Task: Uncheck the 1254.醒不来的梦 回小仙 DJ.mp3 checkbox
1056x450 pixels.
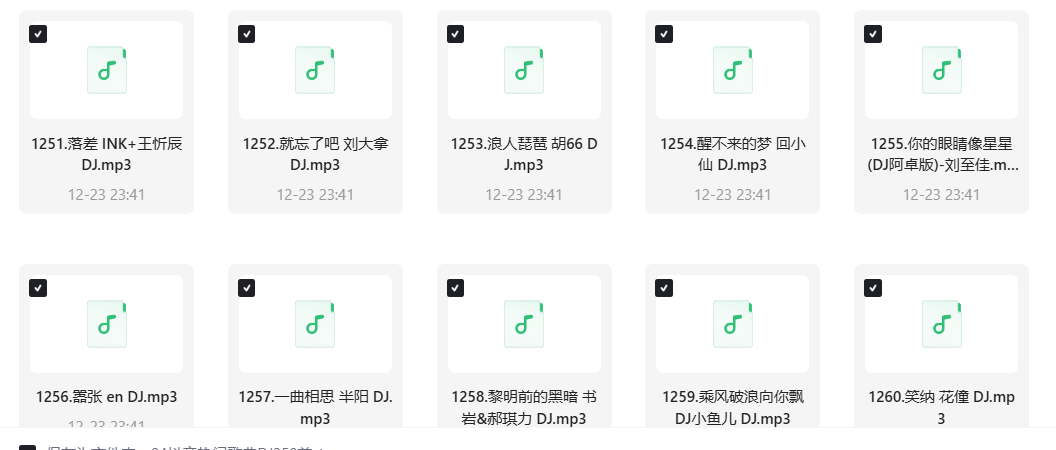Action: click(664, 34)
